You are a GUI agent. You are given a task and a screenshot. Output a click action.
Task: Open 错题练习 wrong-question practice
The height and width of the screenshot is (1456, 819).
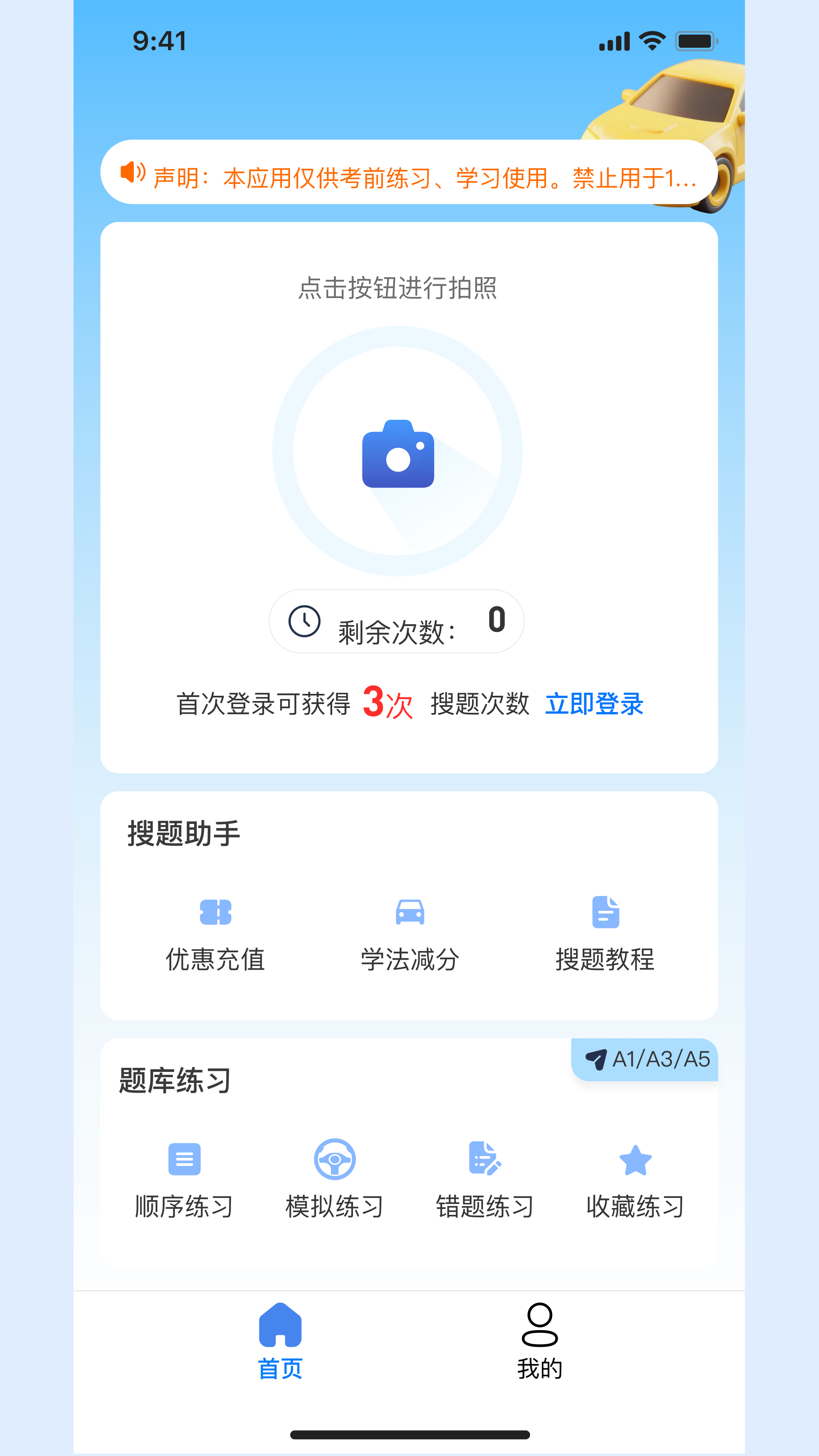(485, 1180)
